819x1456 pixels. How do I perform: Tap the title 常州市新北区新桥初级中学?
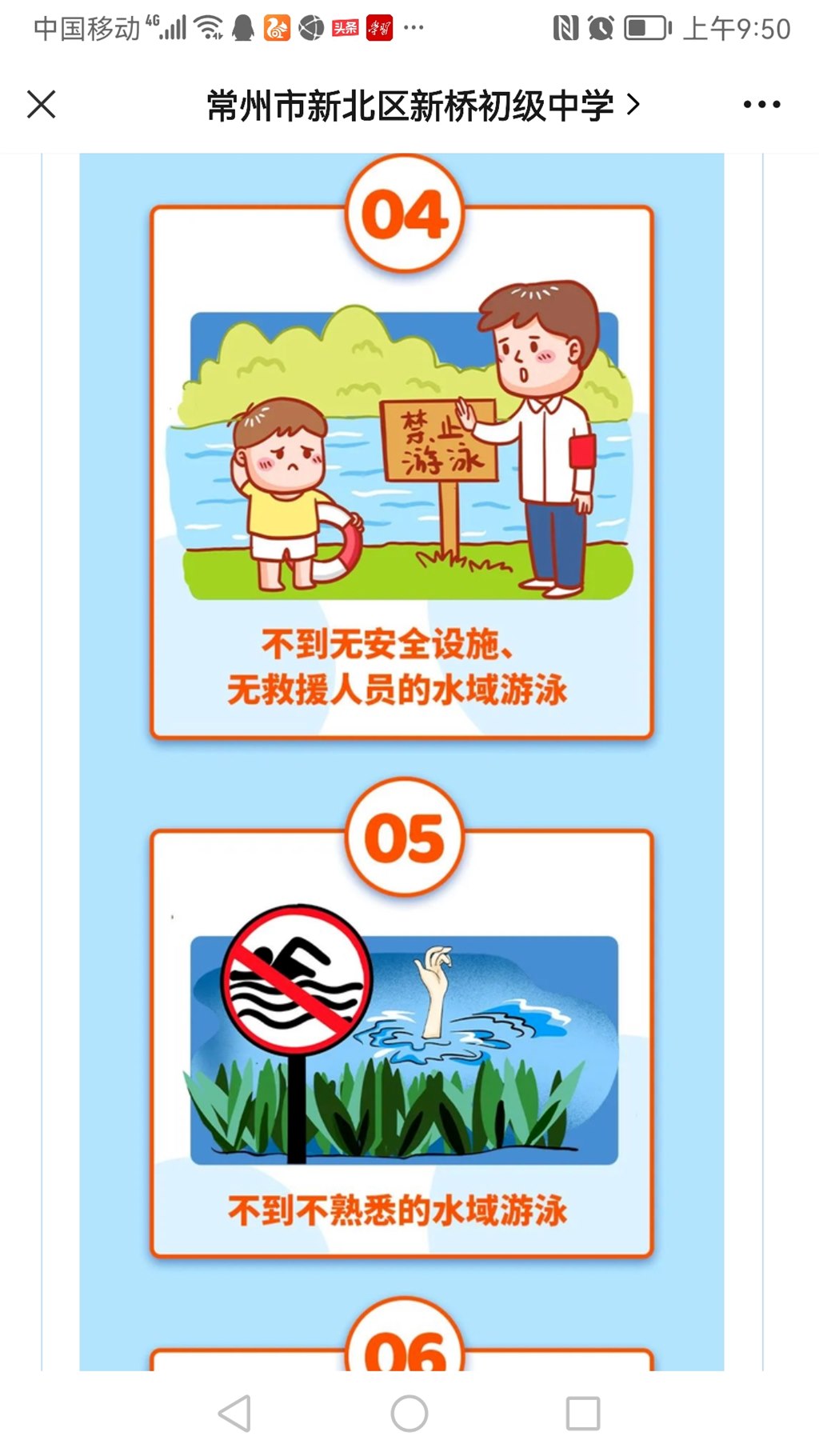coord(409,104)
